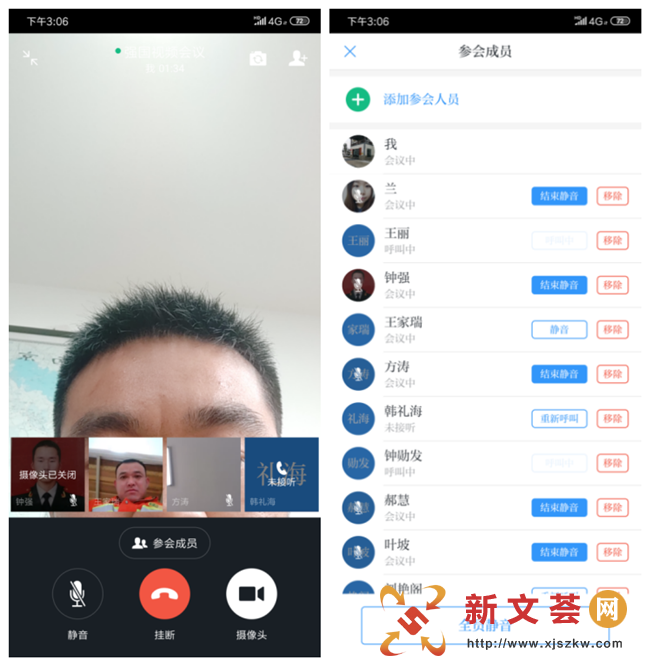Remove 王丽 from the meeting
This screenshot has width=650, height=666.
point(612,241)
